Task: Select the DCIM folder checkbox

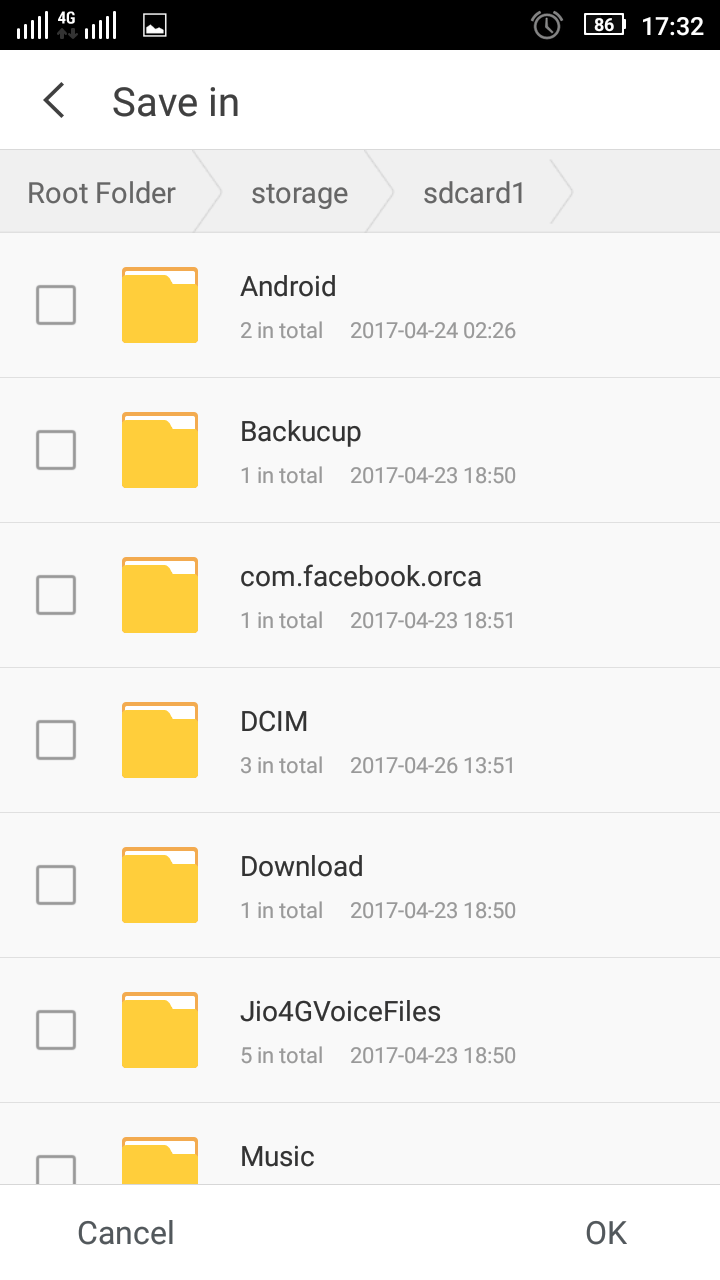Action: (x=55, y=739)
